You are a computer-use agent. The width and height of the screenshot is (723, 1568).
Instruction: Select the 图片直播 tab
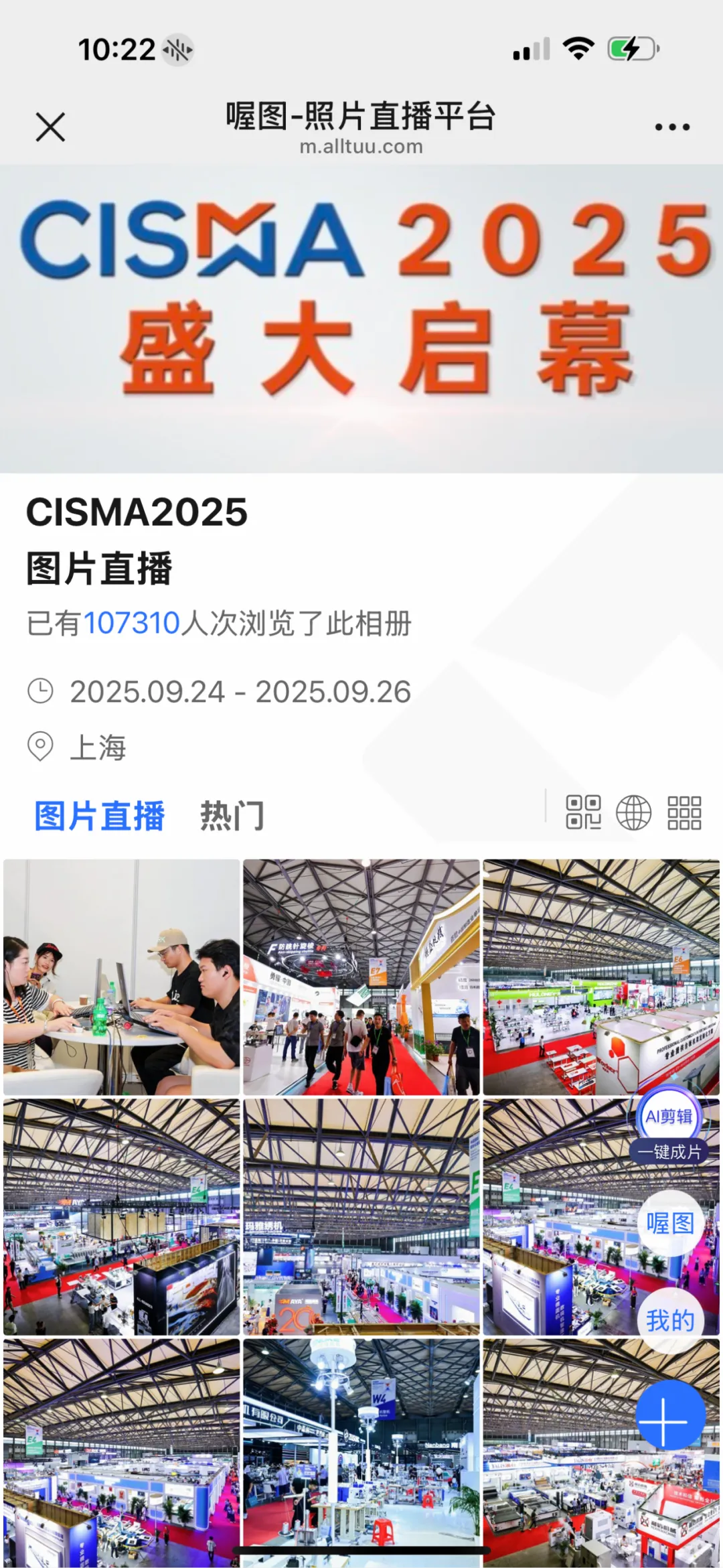tap(99, 816)
